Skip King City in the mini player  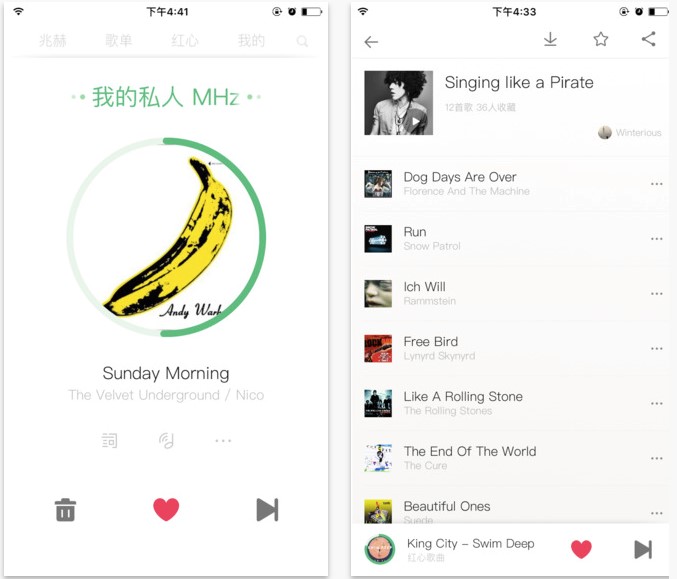643,549
